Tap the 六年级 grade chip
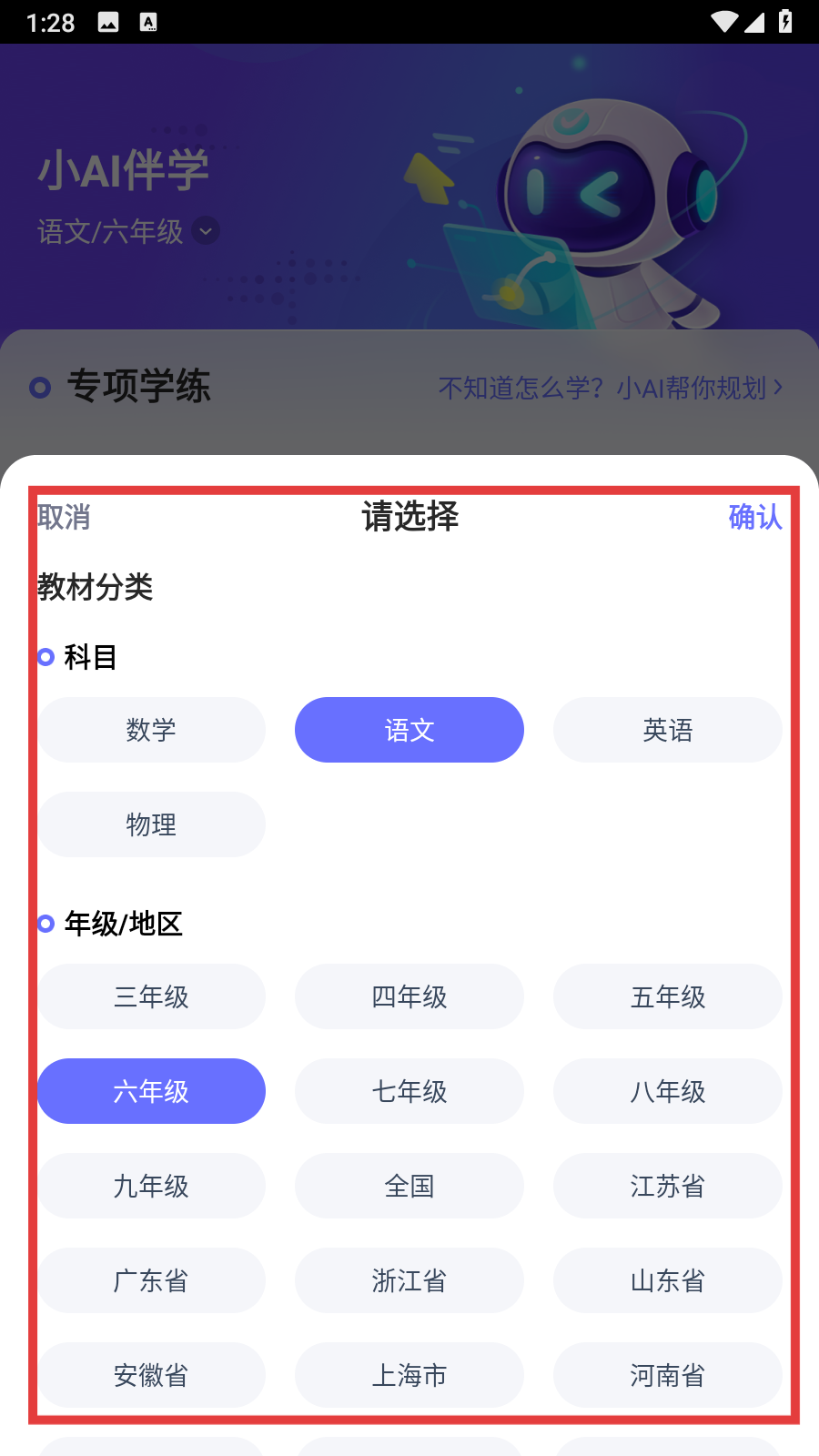The height and width of the screenshot is (1456, 819). click(151, 1091)
